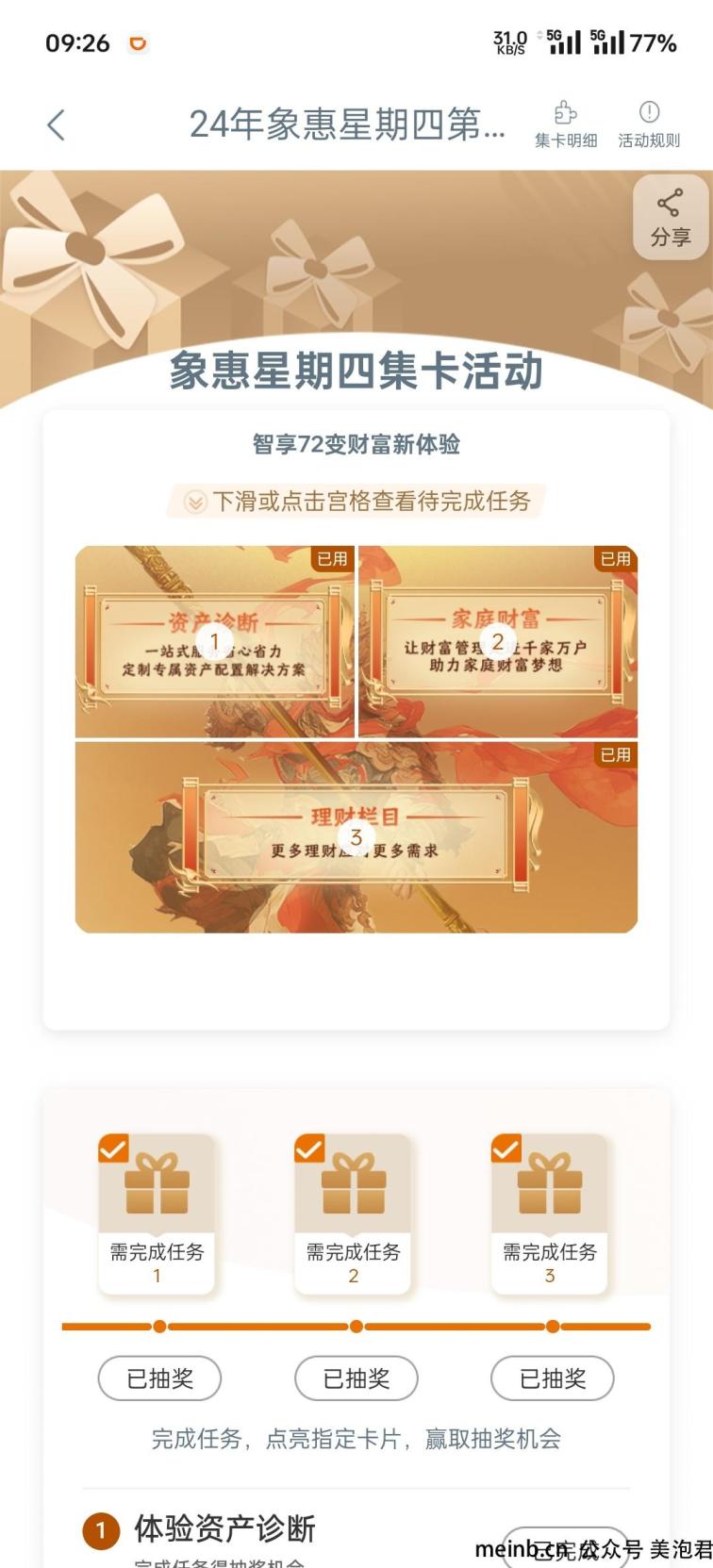The height and width of the screenshot is (1568, 713).
Task: Tap 已抽奖 under 需完成任务 2
Action: pyautogui.click(x=356, y=1378)
